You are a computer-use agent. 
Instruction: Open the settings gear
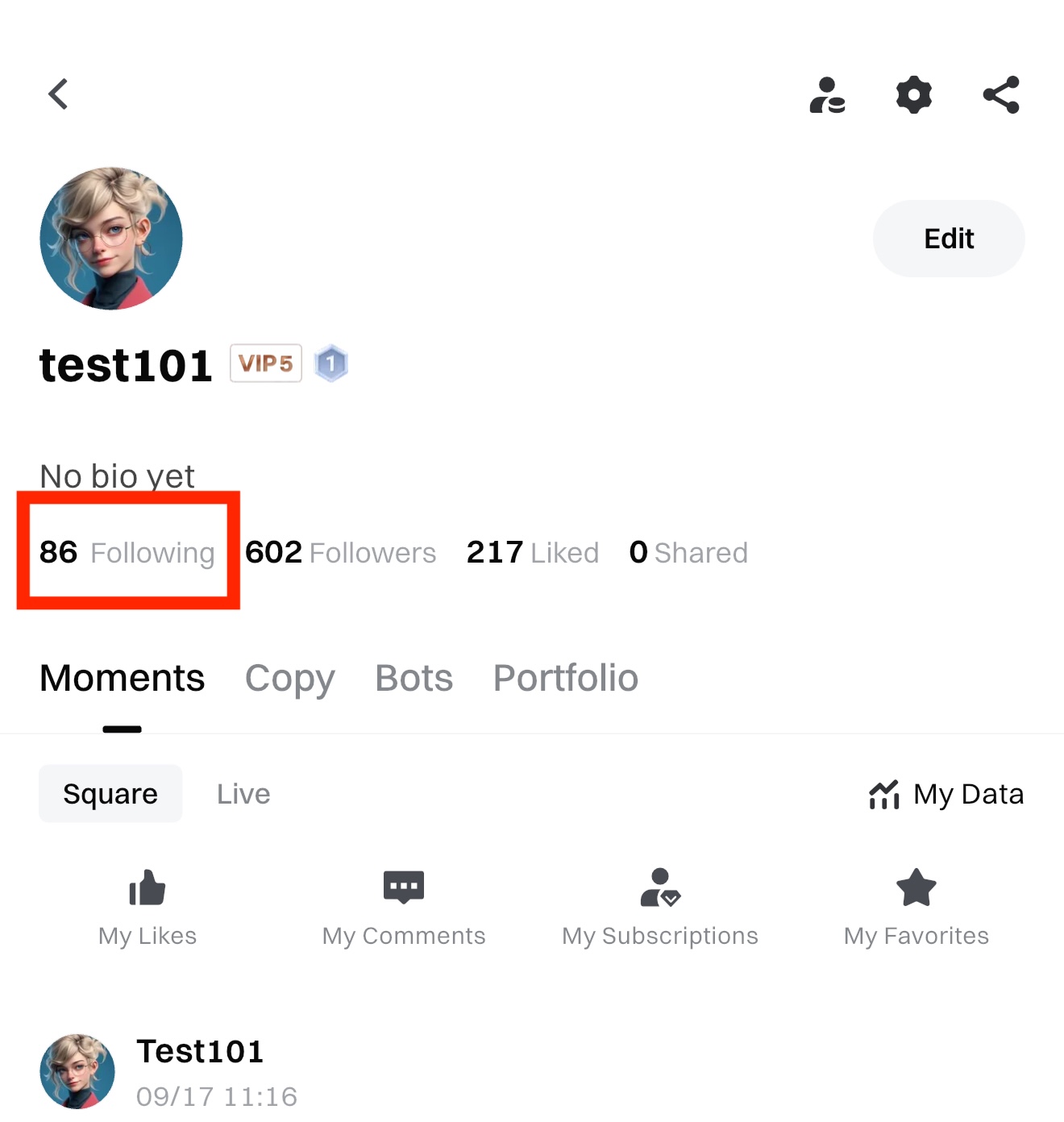(x=914, y=95)
